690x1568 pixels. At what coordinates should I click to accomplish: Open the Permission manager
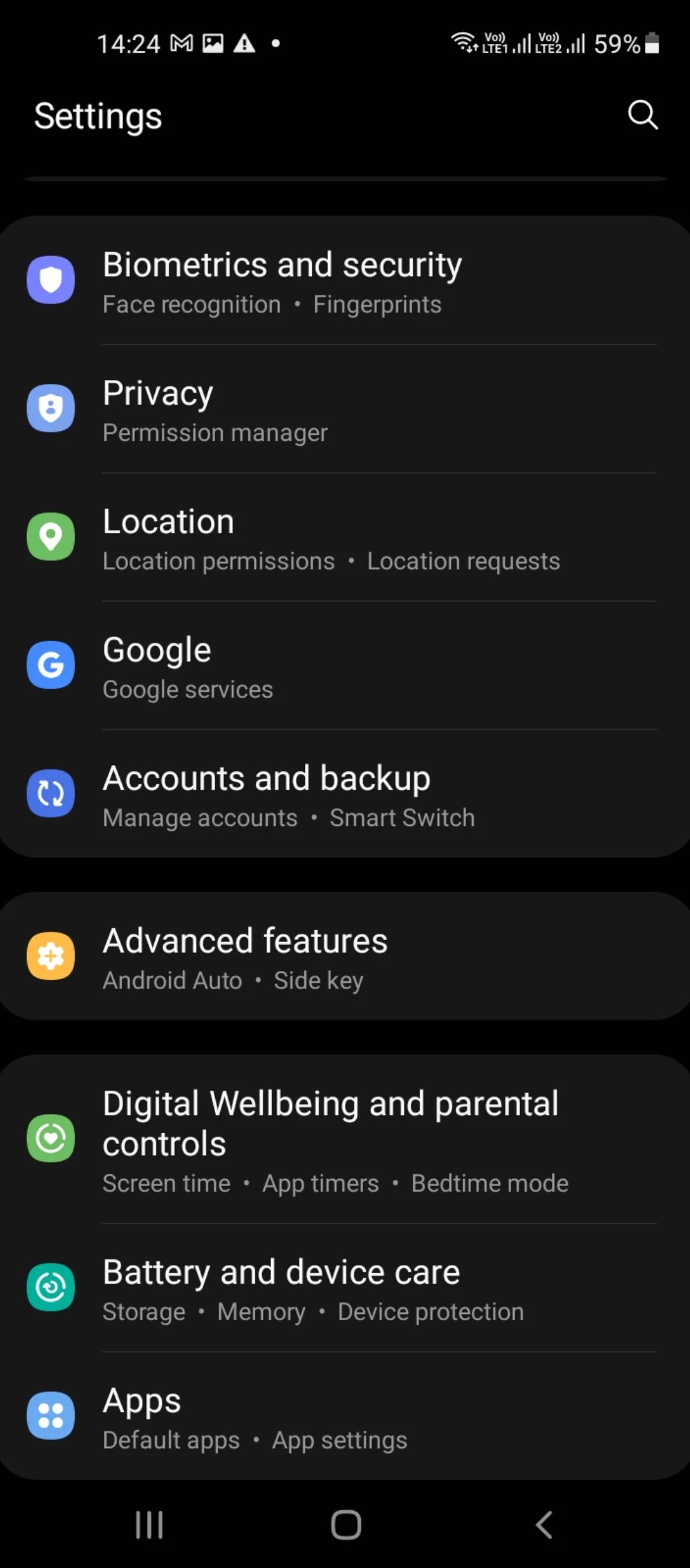point(215,432)
